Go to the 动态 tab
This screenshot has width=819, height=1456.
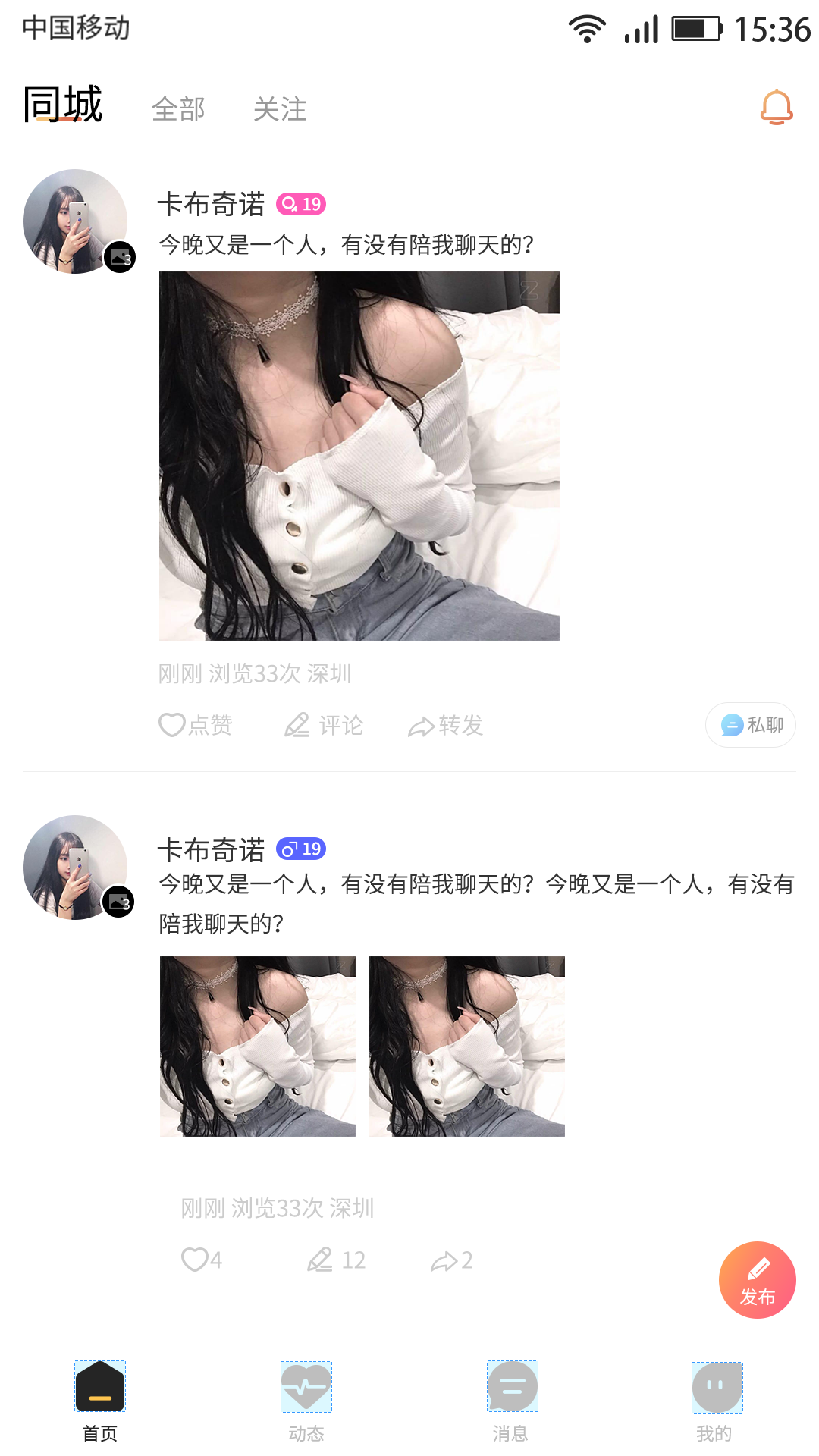click(306, 1400)
